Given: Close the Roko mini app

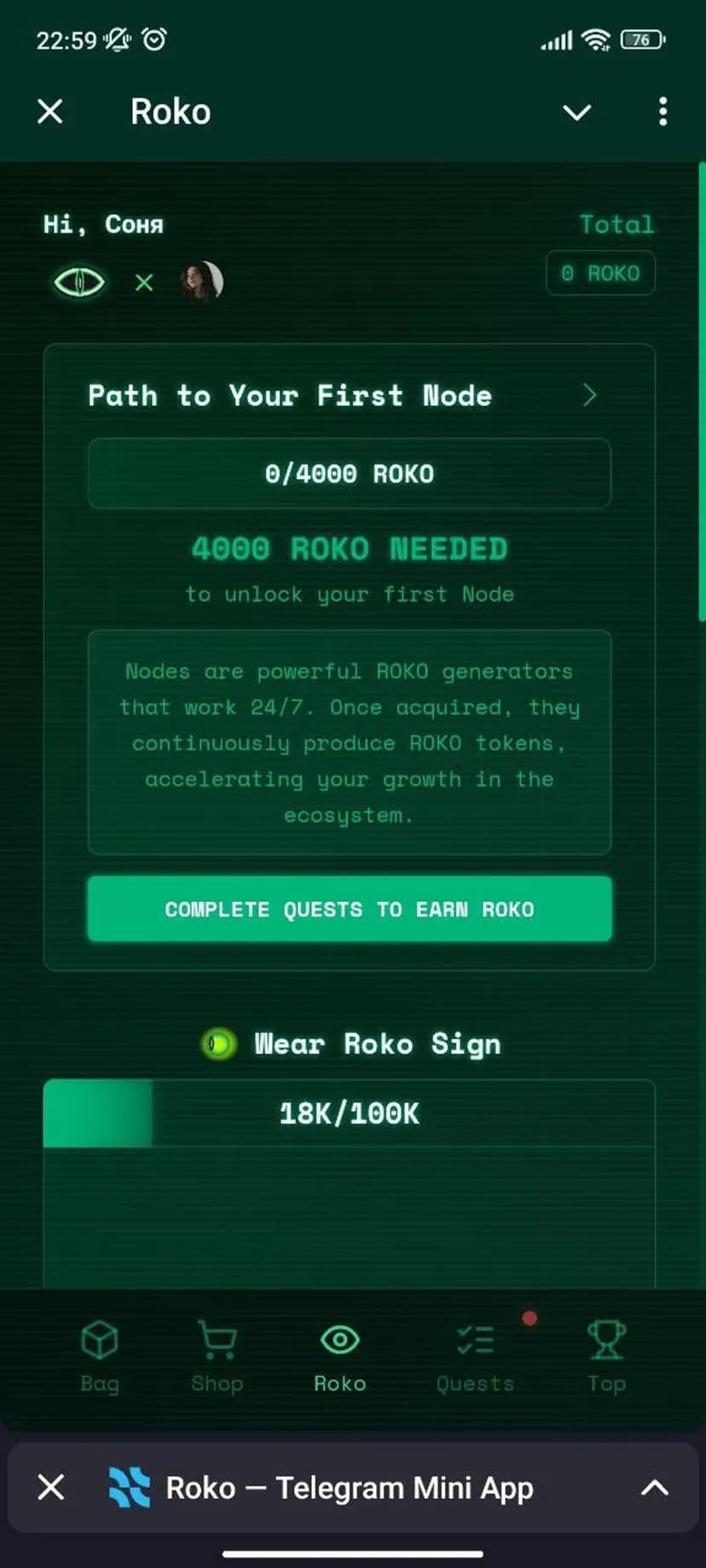Looking at the screenshot, I should (x=50, y=112).
